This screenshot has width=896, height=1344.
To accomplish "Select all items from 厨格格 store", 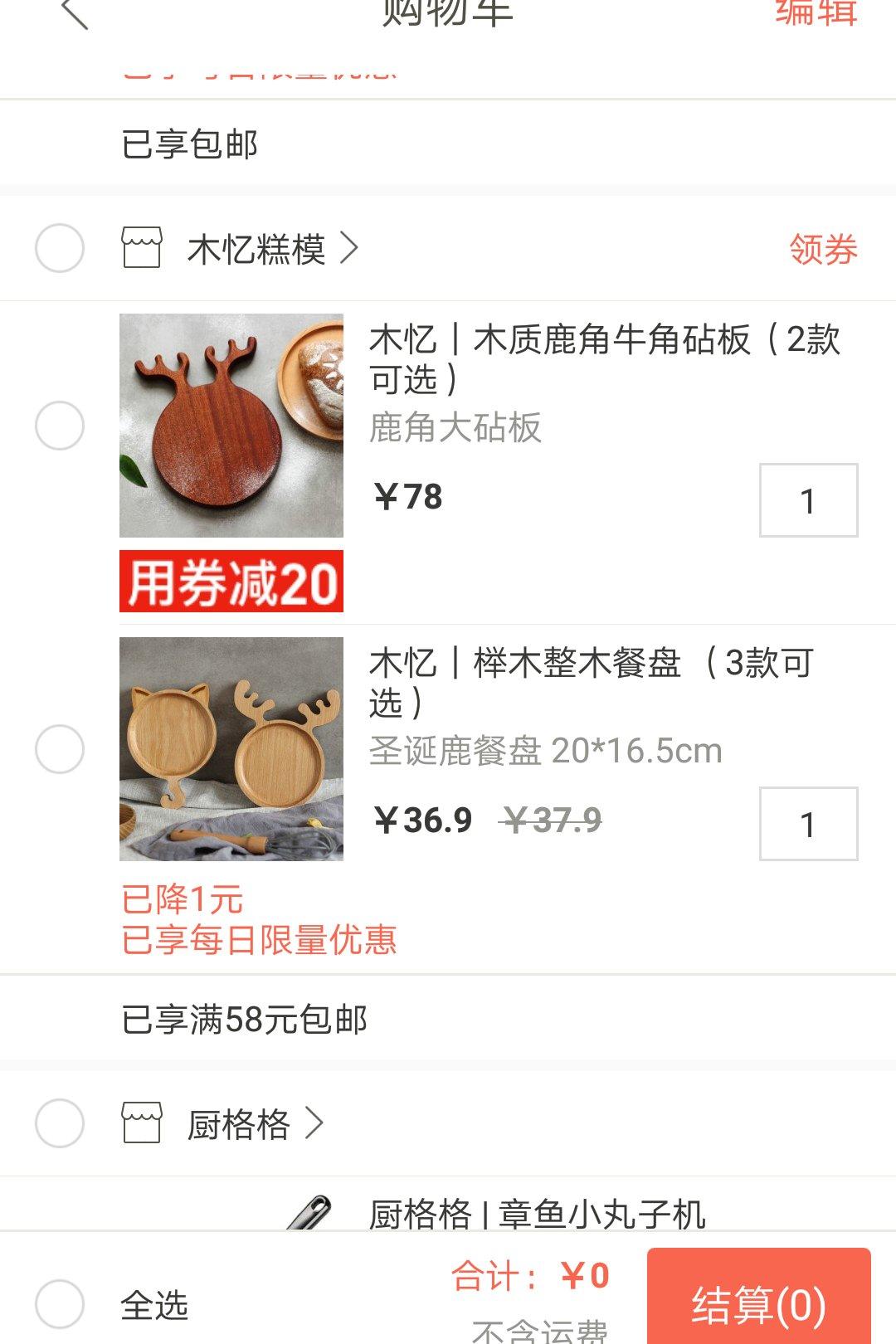I will (x=60, y=1123).
